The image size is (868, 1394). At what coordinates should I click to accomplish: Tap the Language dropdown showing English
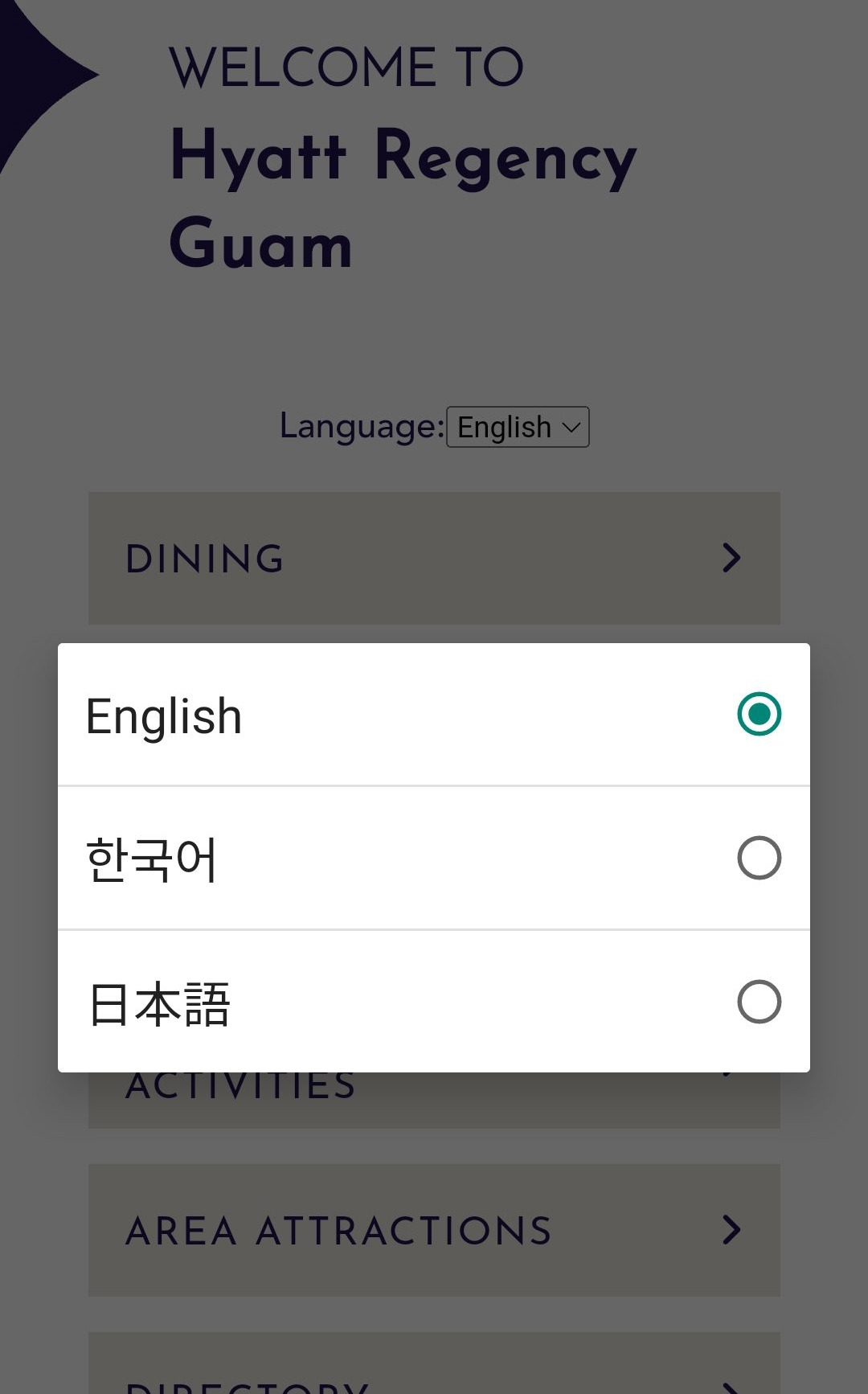pyautogui.click(x=518, y=427)
